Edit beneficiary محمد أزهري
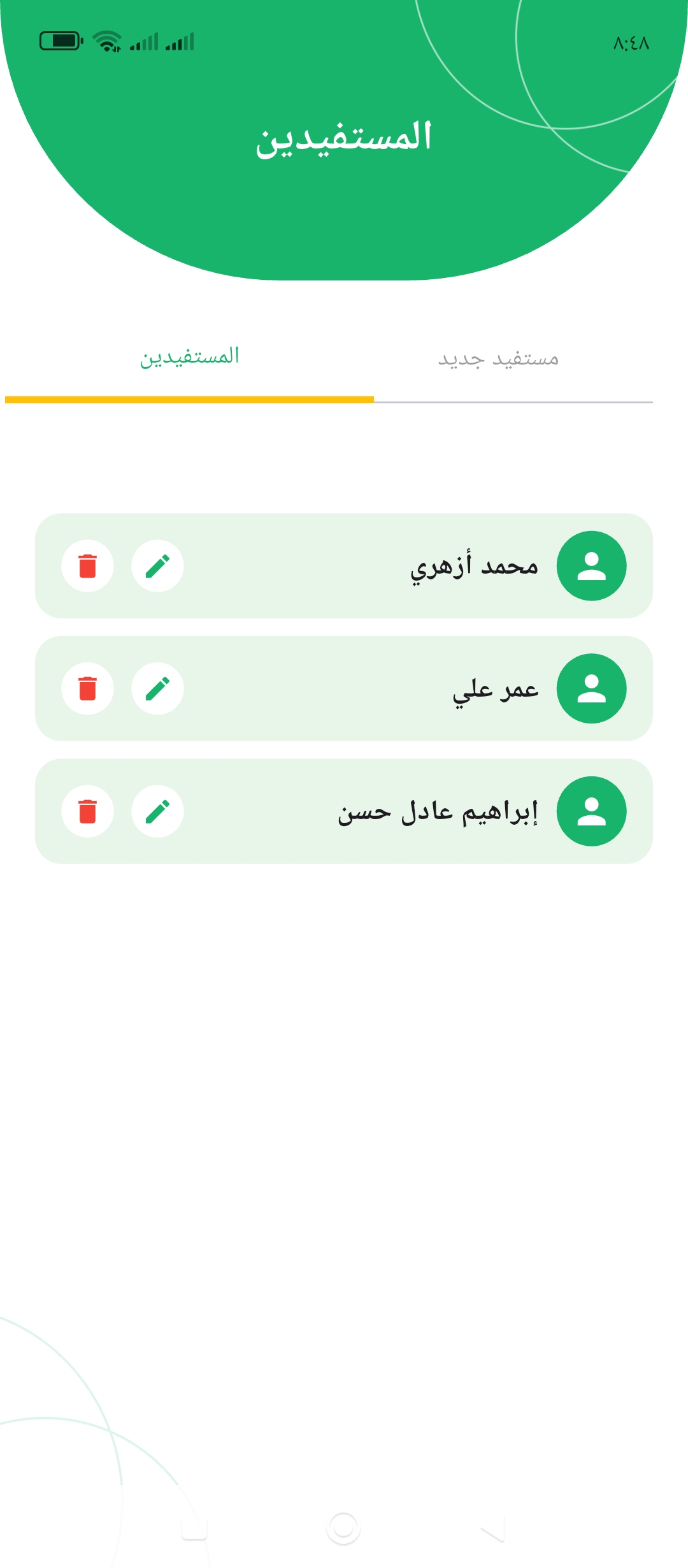Viewport: 688px width, 1568px height. click(157, 566)
